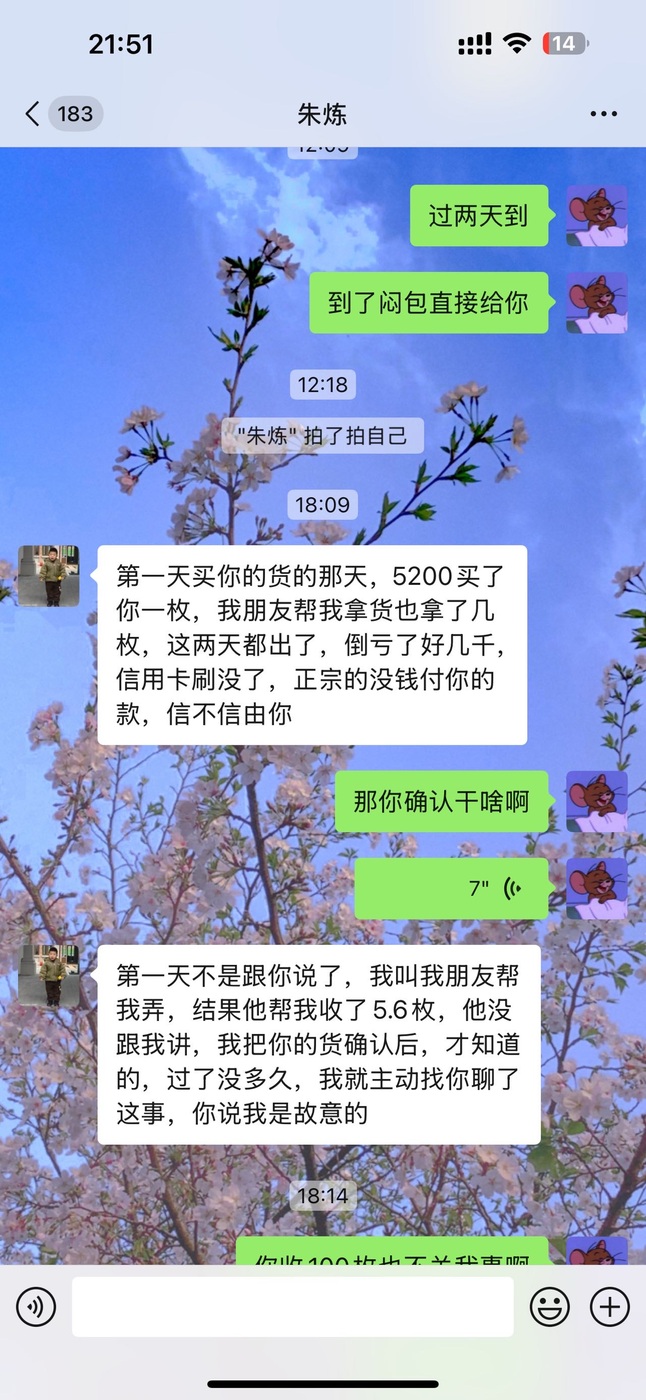Open my avatar next to 过两天到

pyautogui.click(x=597, y=215)
